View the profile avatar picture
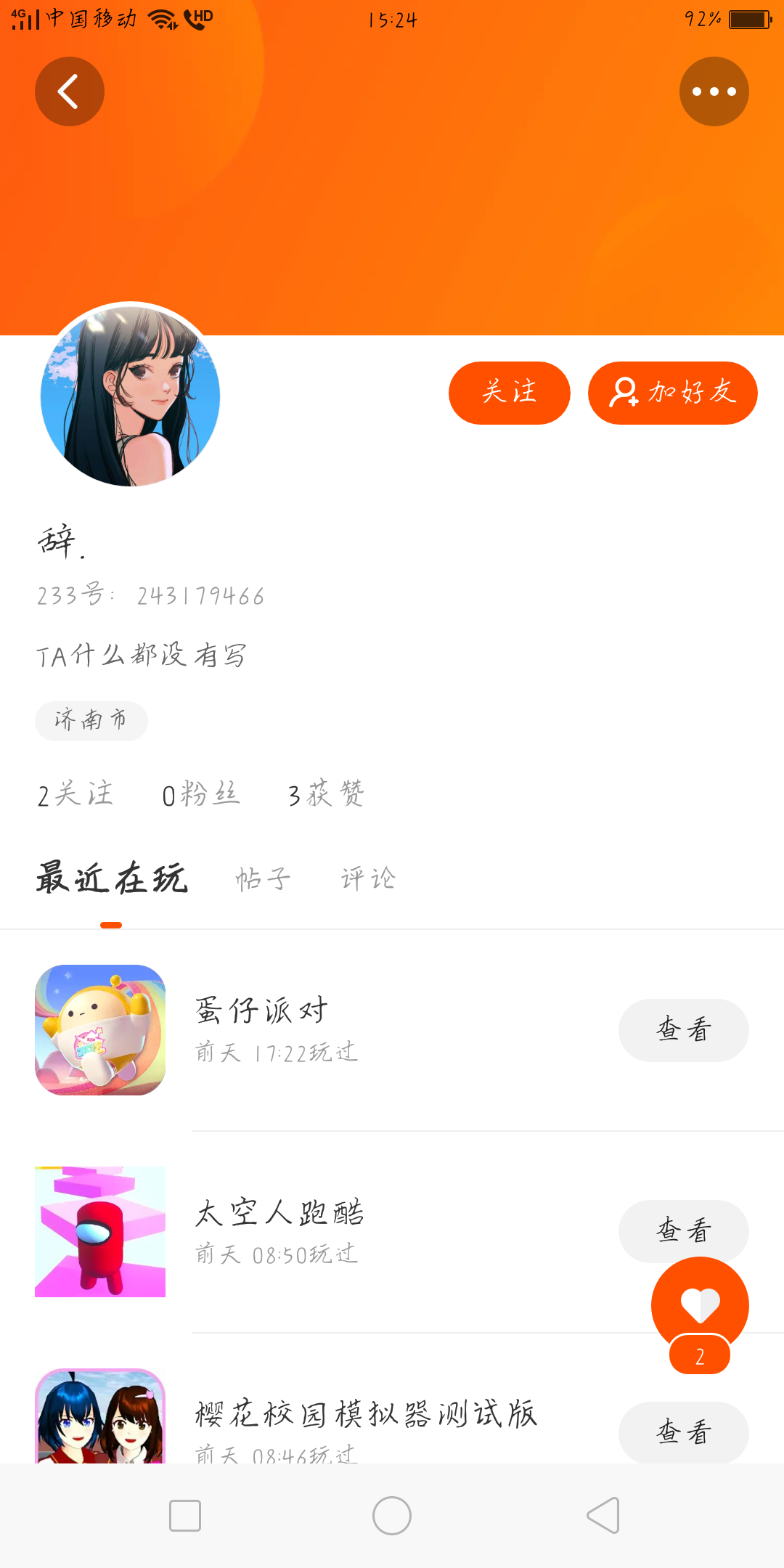This screenshot has width=784, height=1568. pos(131,396)
